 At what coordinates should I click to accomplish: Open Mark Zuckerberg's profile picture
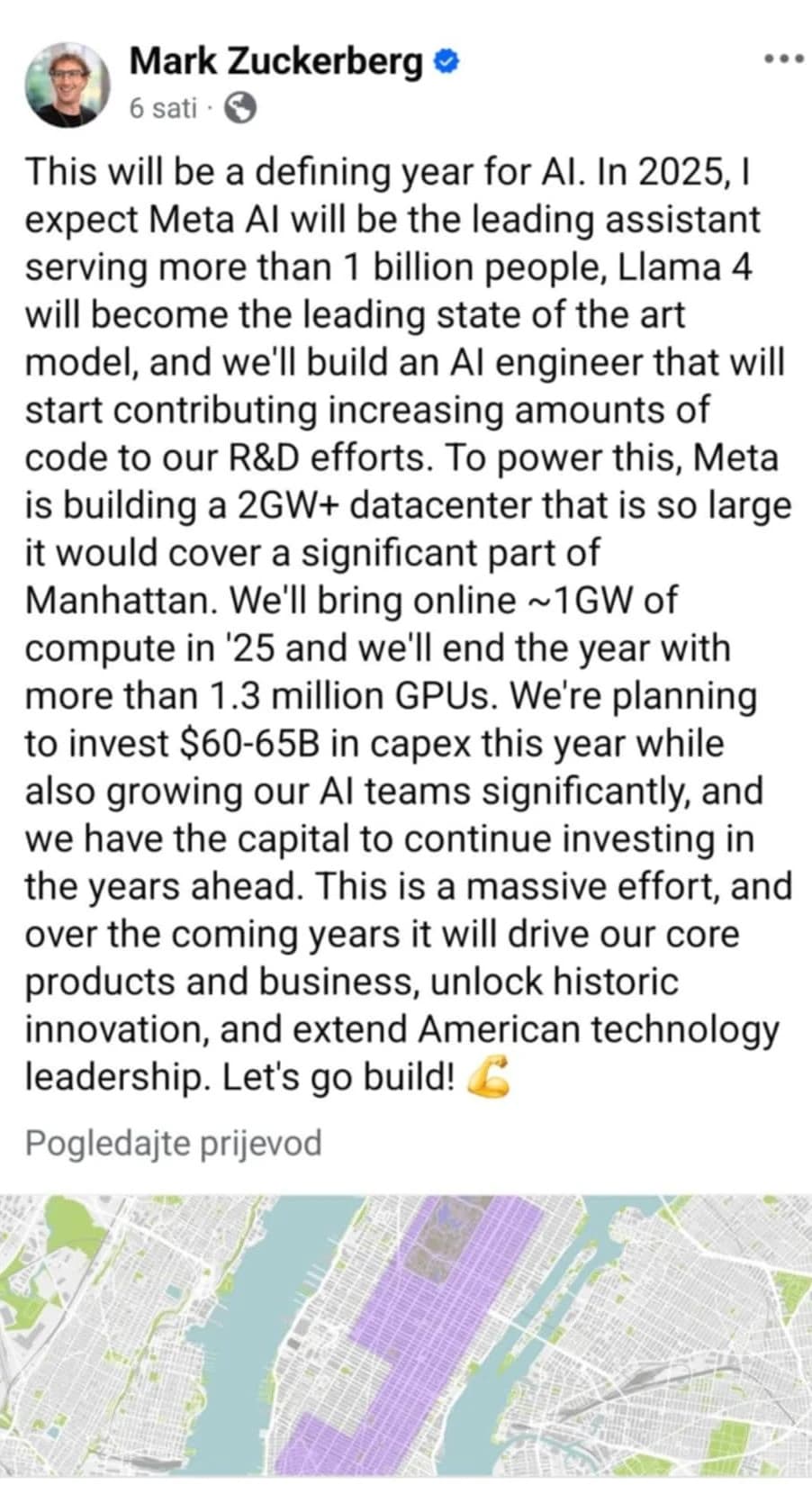pos(67,85)
